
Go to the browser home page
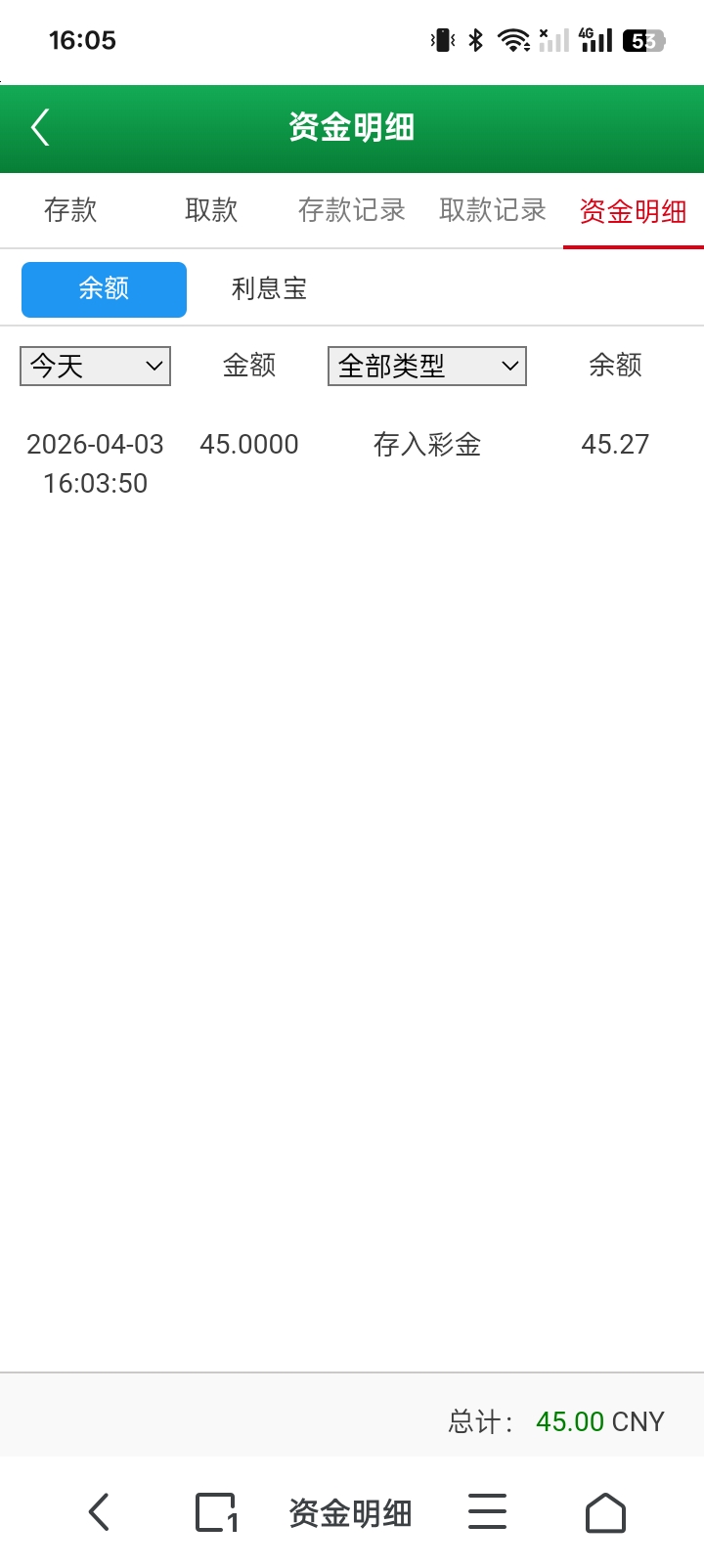[x=605, y=1512]
